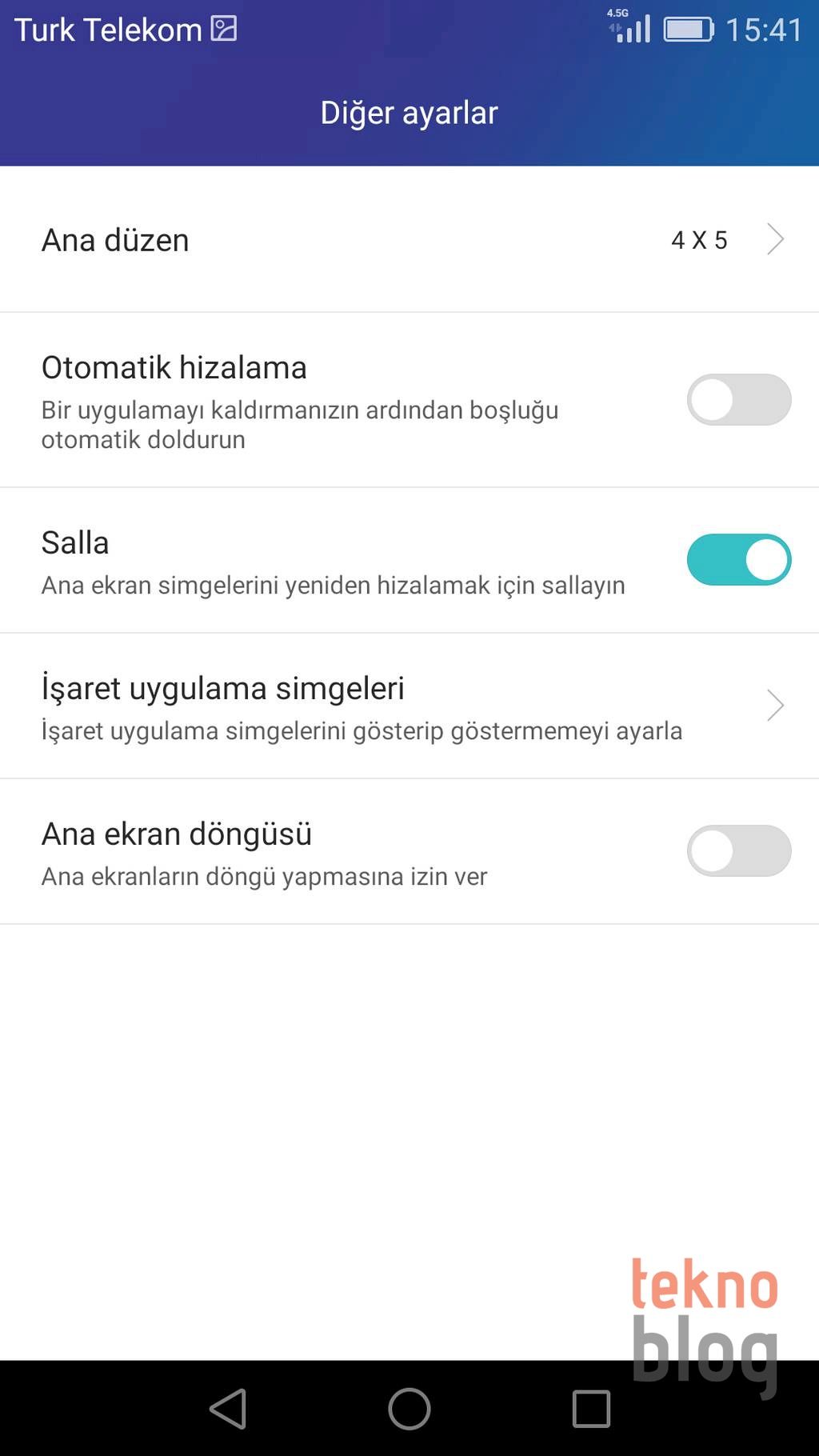
Task: Enable the Otomatik hizalama switch
Action: pyautogui.click(x=738, y=399)
